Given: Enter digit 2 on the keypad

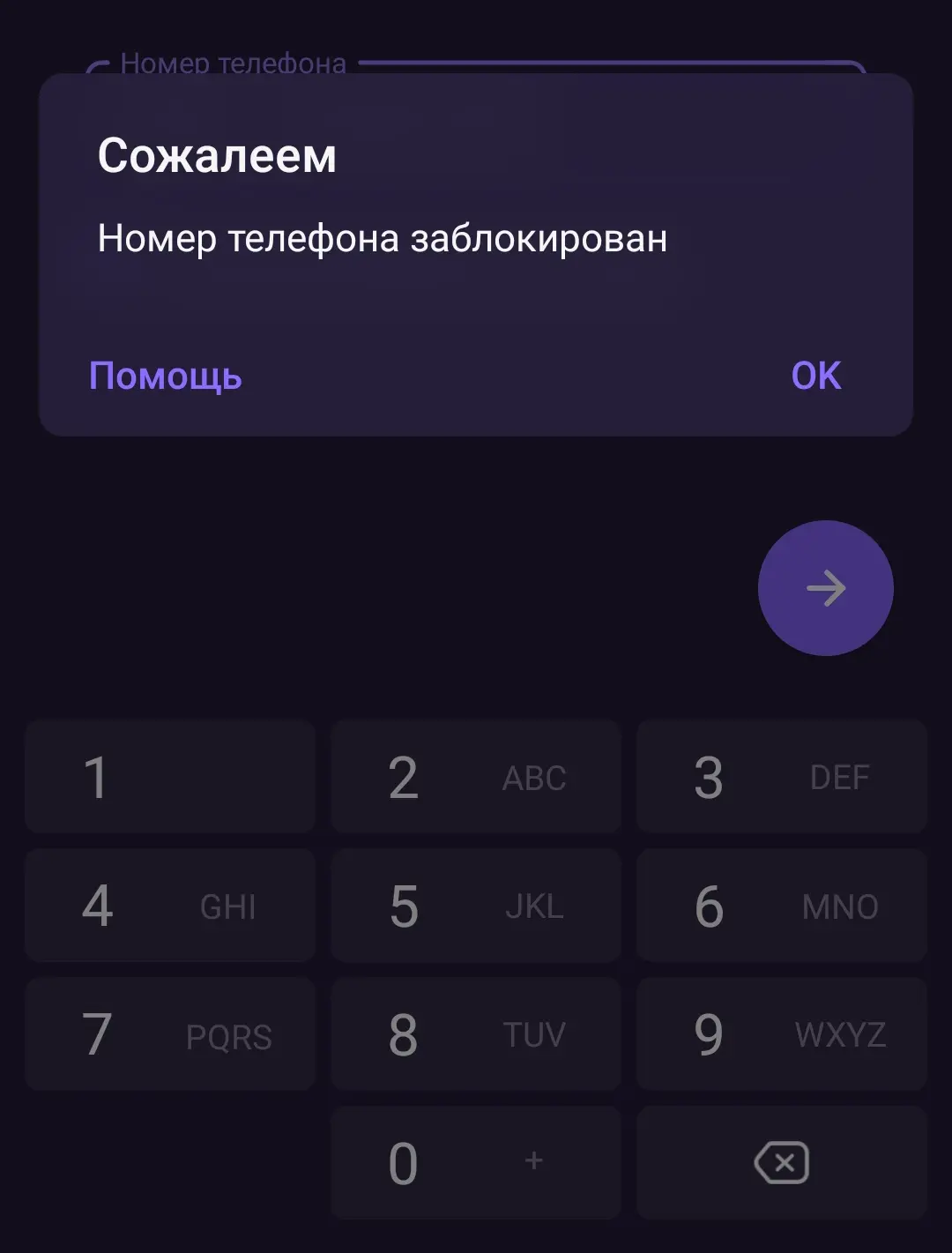Looking at the screenshot, I should click(476, 777).
